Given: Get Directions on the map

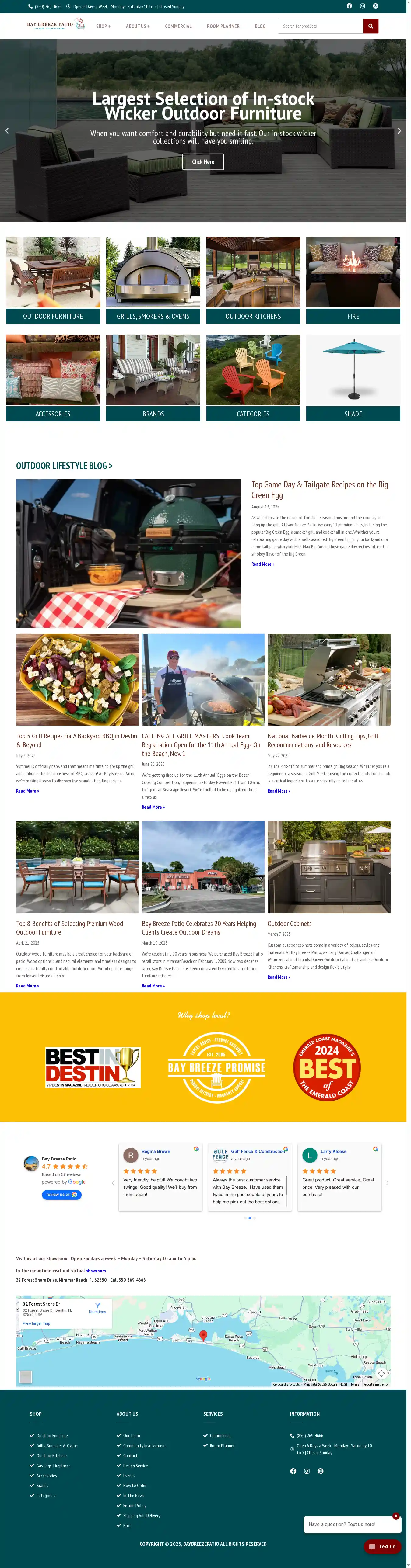Looking at the screenshot, I should (x=97, y=1308).
